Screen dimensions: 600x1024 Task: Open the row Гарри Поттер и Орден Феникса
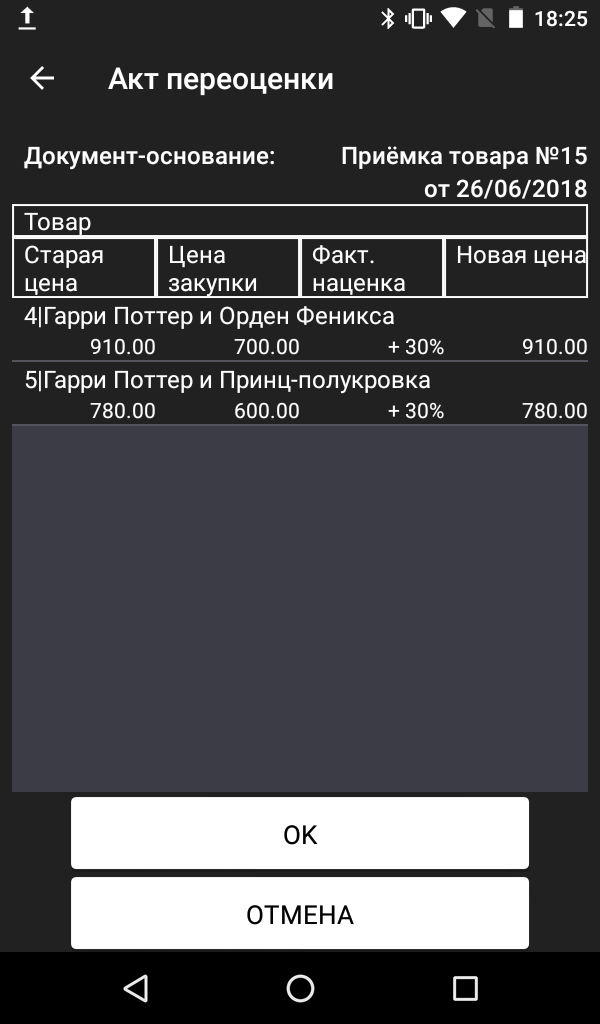tap(300, 330)
